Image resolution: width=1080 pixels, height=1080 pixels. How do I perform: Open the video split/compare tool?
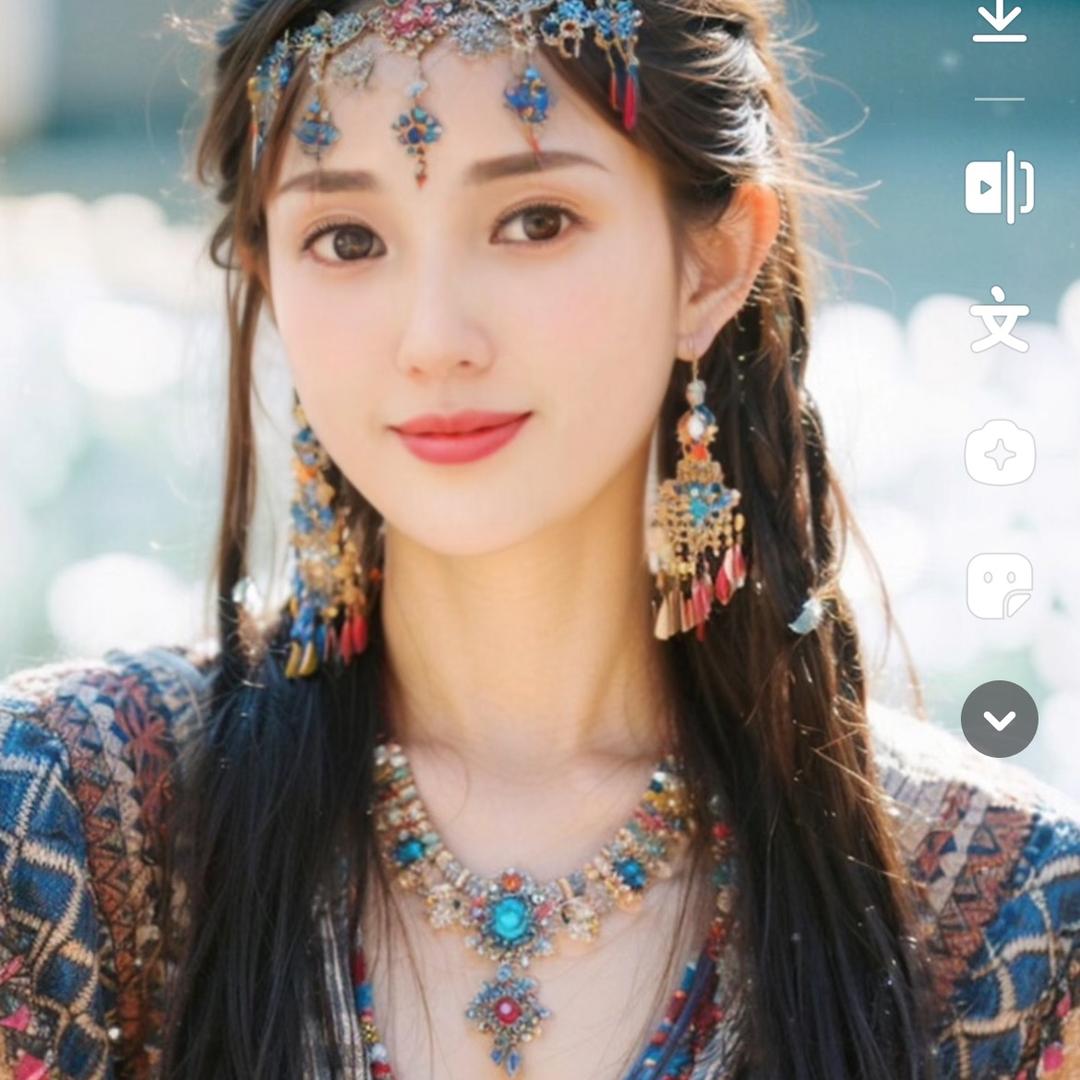999,187
